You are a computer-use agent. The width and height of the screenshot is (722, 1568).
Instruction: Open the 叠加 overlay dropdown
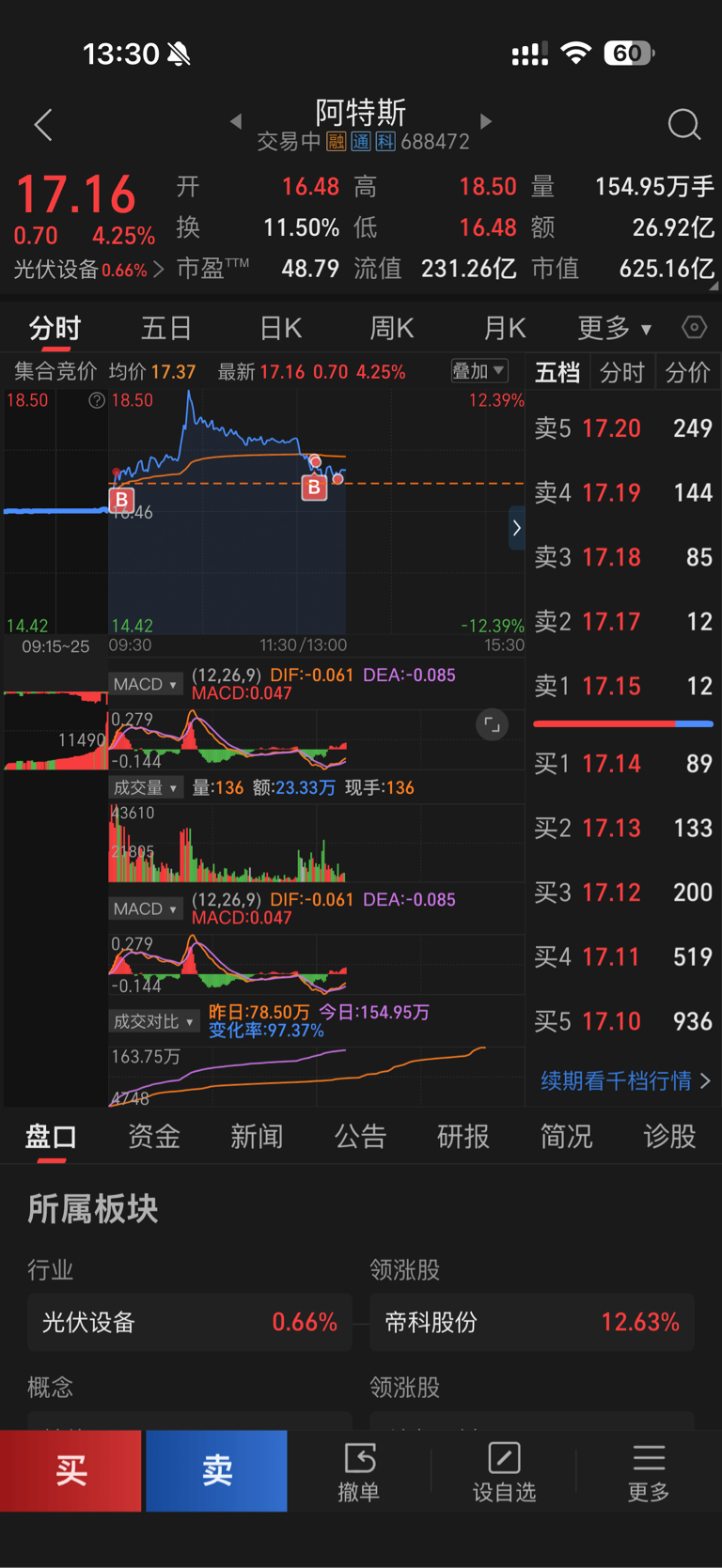pos(479,370)
